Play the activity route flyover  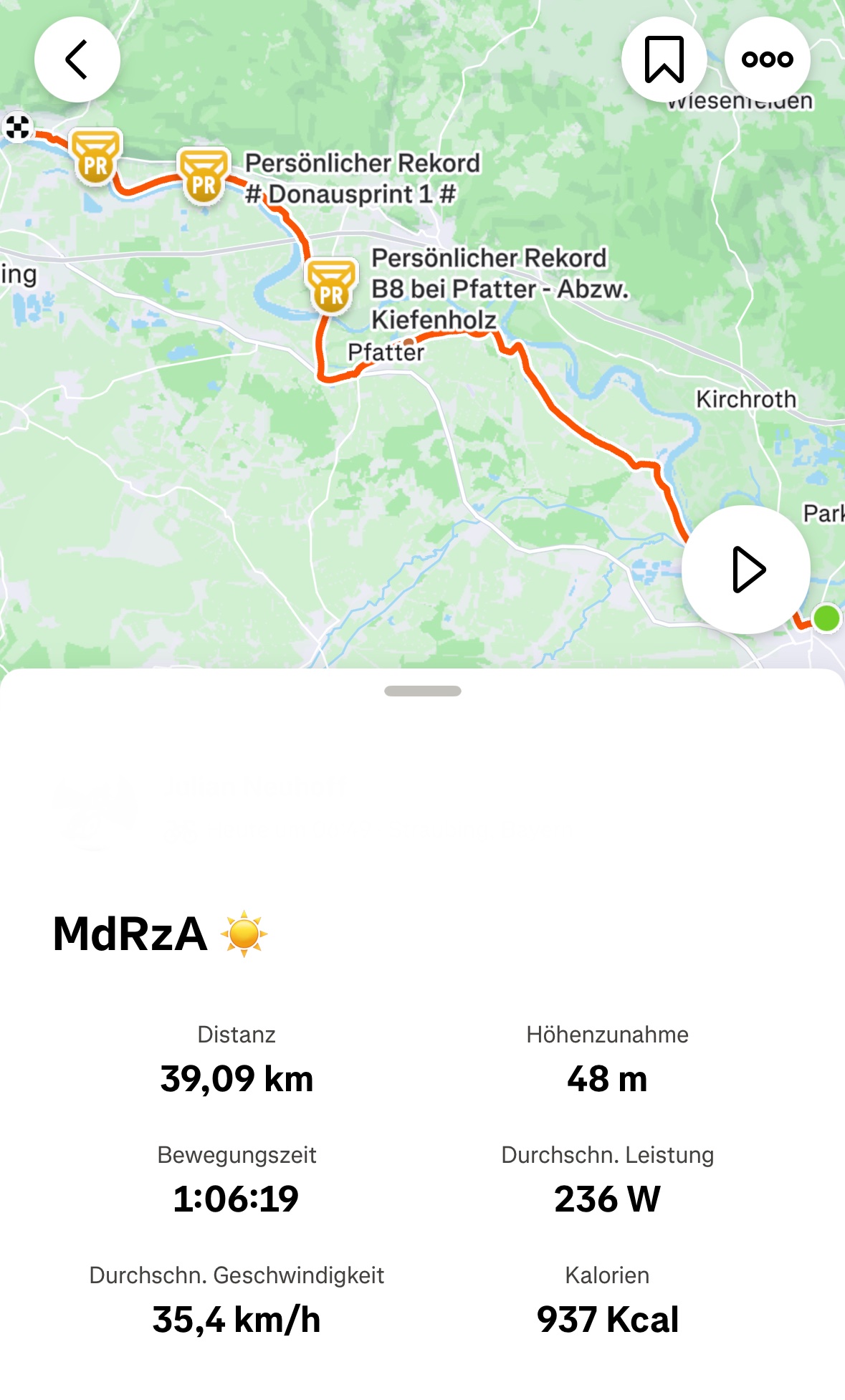[746, 570]
